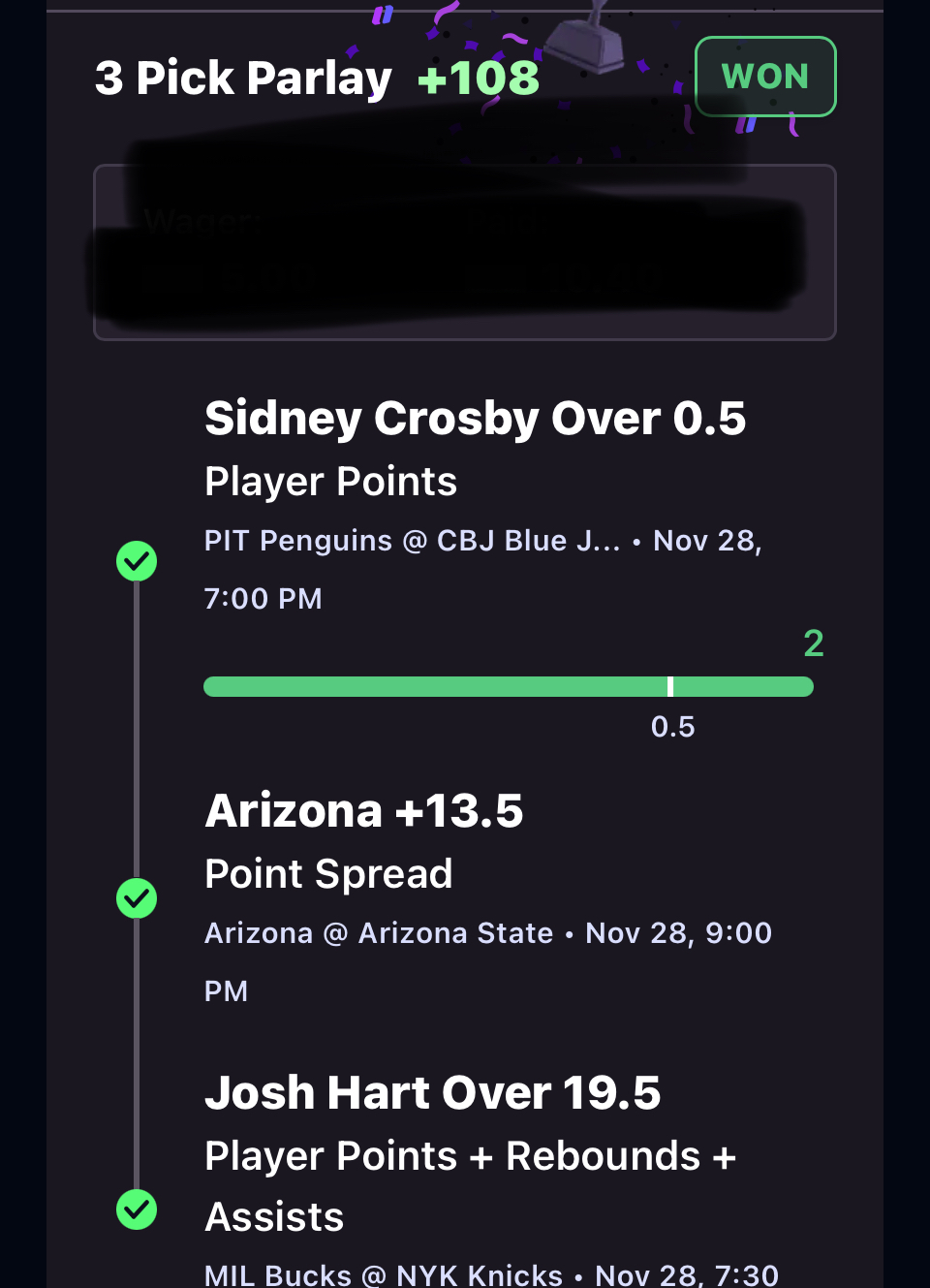Open the Sidney Crosby Over 0.5 pick

(x=475, y=420)
